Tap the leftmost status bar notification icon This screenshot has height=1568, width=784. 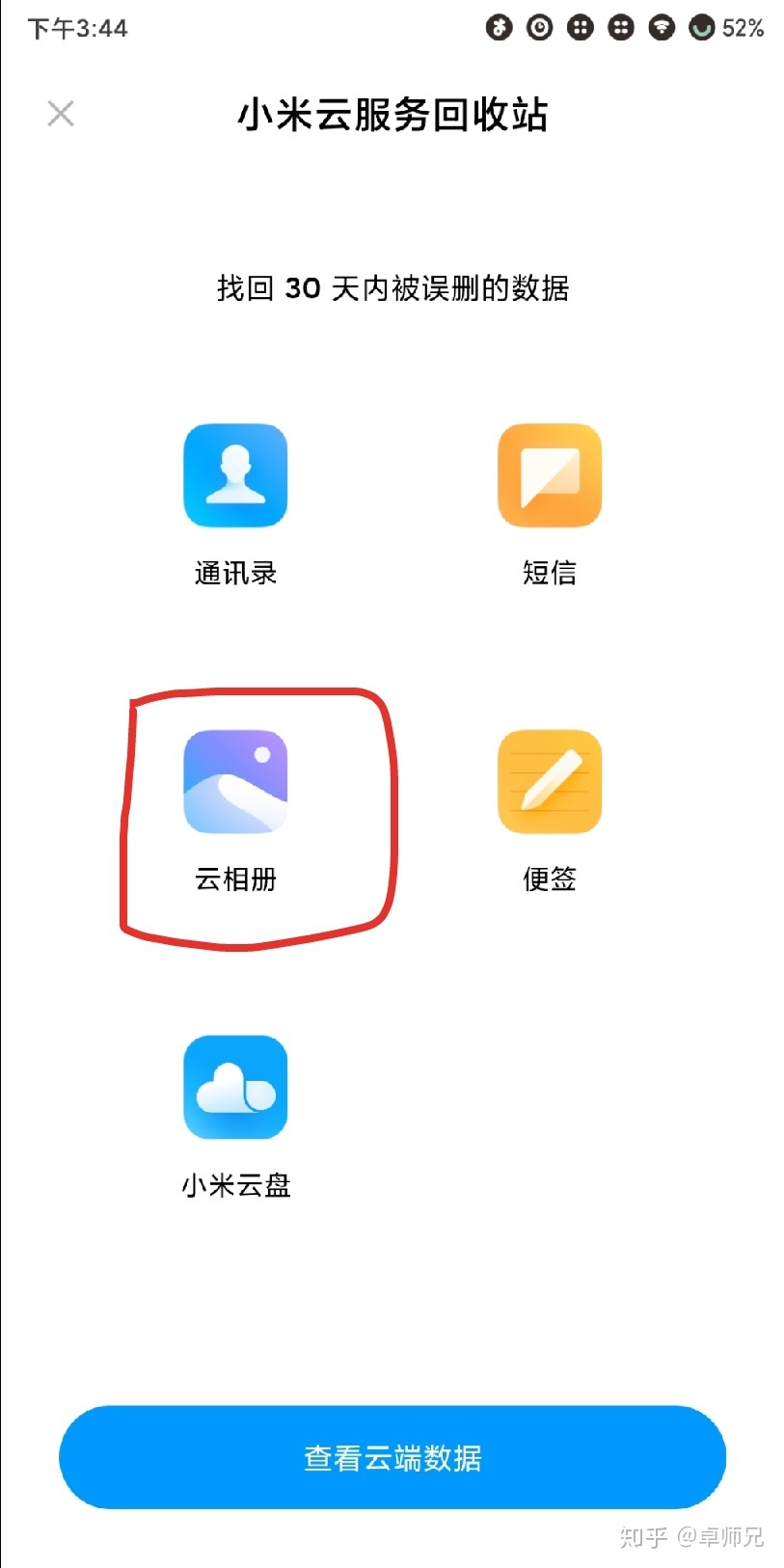point(500,28)
